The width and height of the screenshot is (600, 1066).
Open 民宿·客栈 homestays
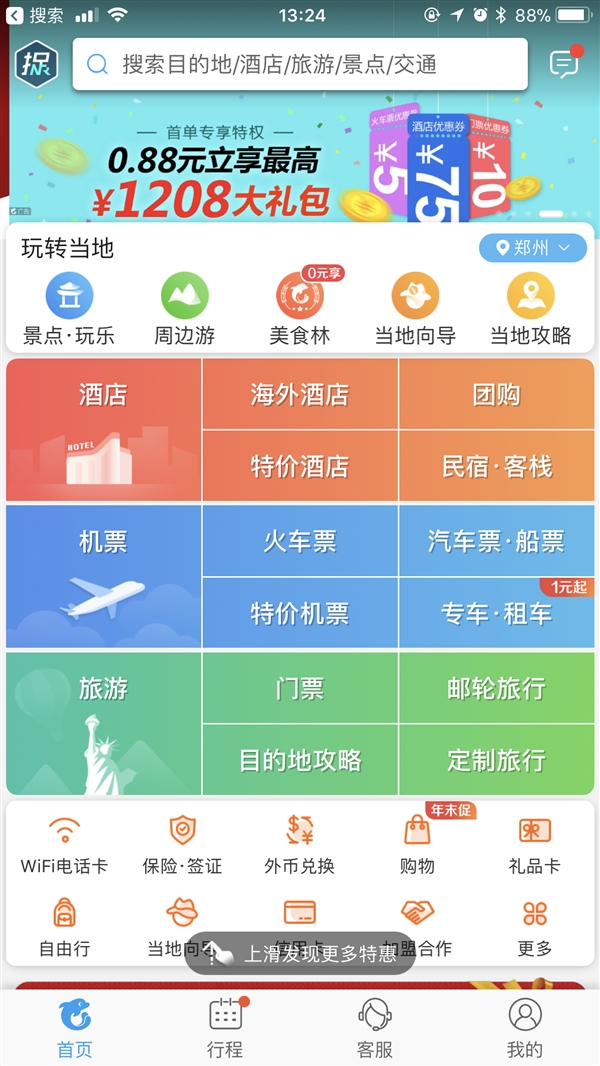(x=496, y=466)
